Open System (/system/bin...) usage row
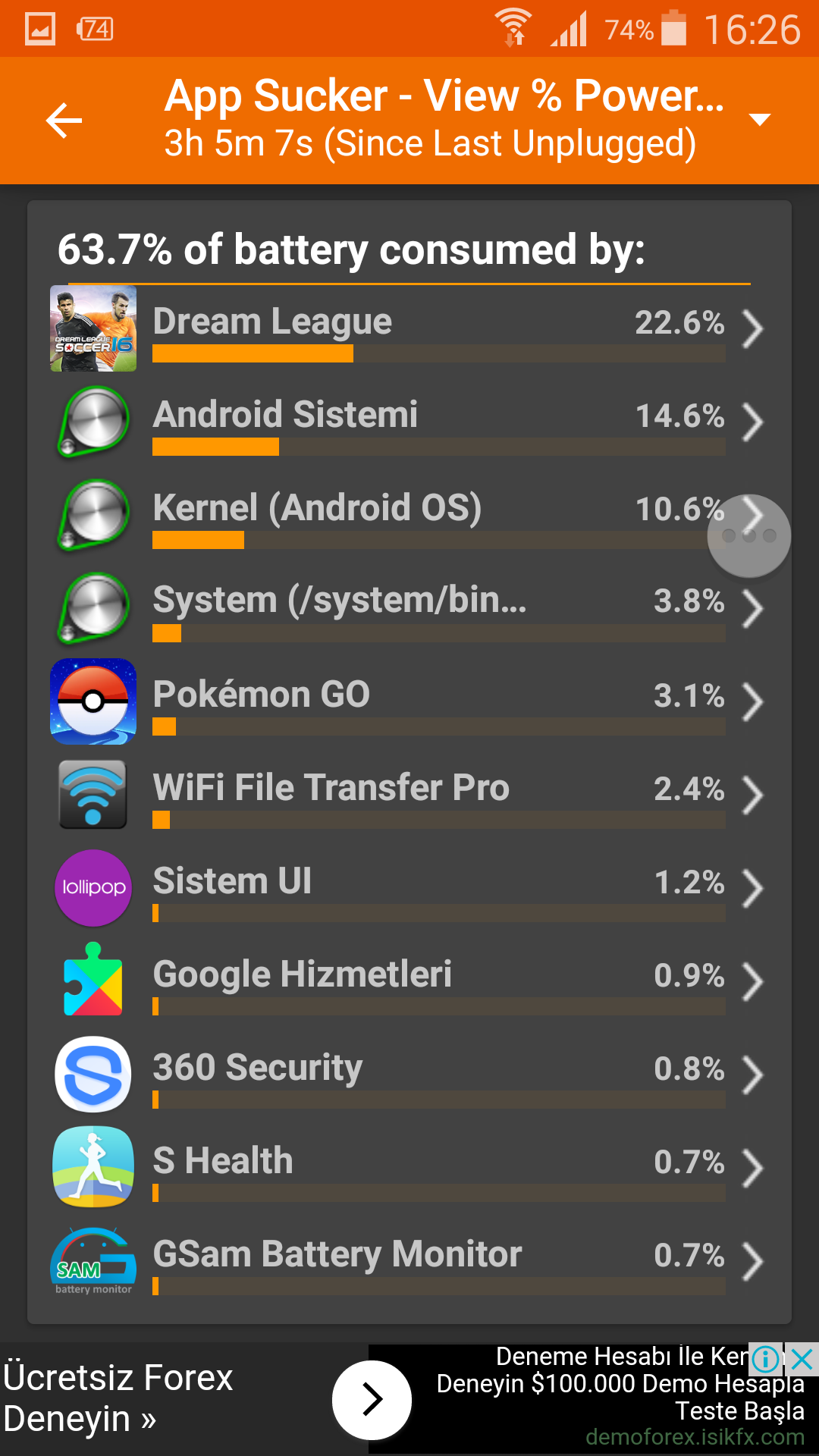The height and width of the screenshot is (1456, 819). [x=409, y=608]
